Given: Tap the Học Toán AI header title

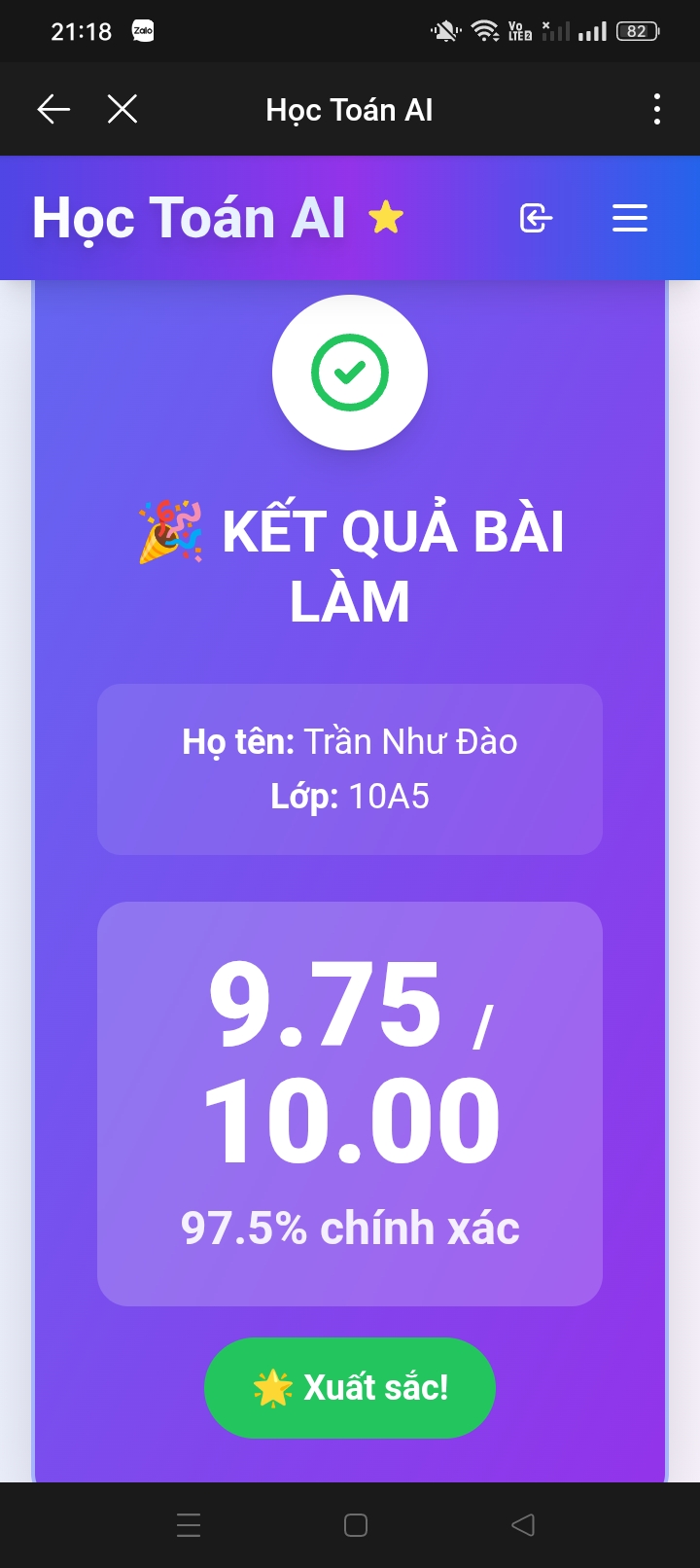Looking at the screenshot, I should coord(190,217).
